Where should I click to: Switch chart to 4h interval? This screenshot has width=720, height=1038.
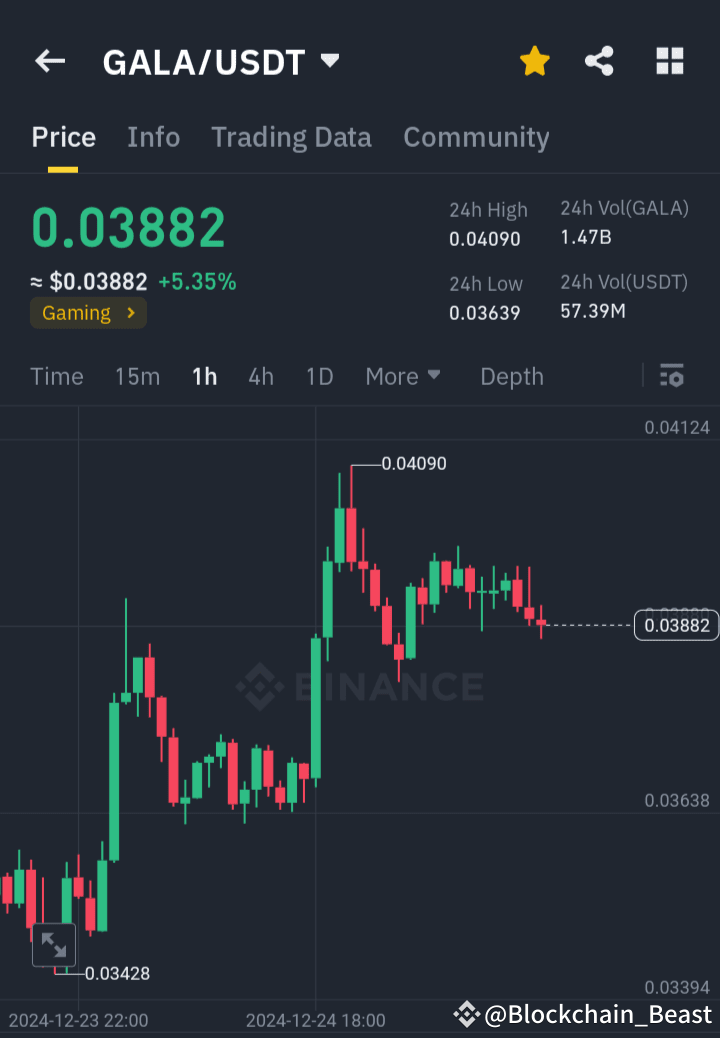pos(260,376)
